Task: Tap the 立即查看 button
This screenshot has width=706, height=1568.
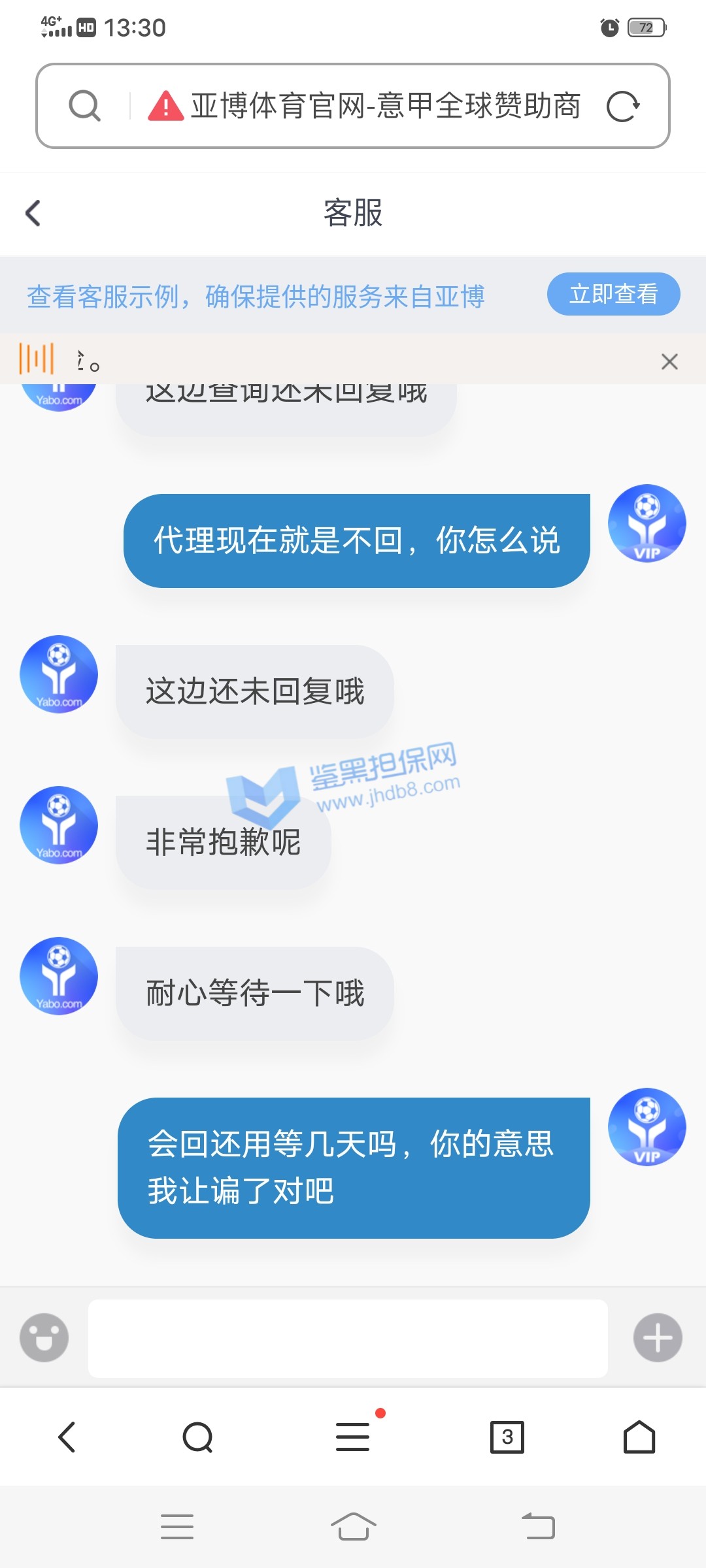Action: pyautogui.click(x=613, y=294)
